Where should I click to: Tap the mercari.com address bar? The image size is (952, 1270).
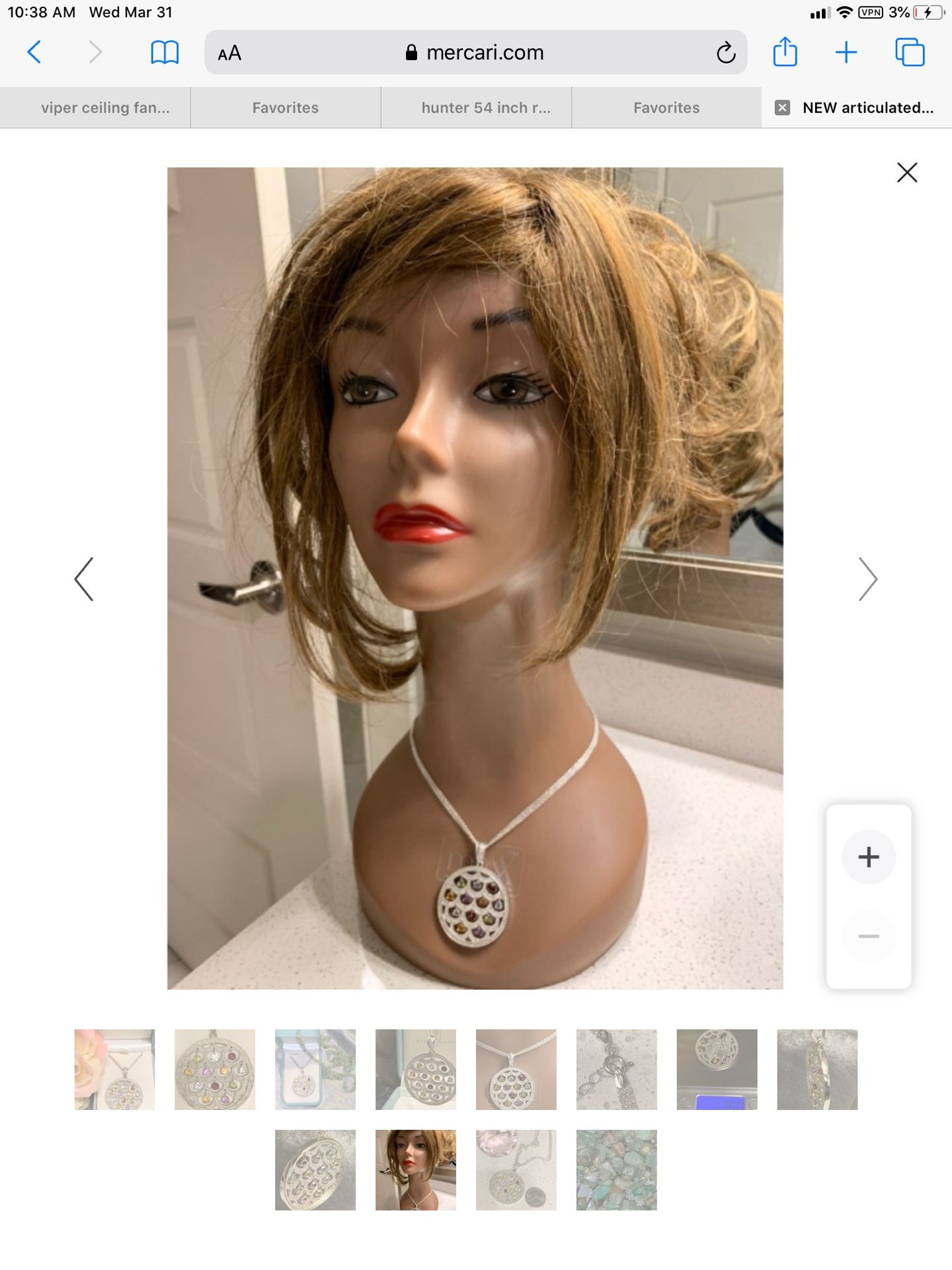click(476, 52)
